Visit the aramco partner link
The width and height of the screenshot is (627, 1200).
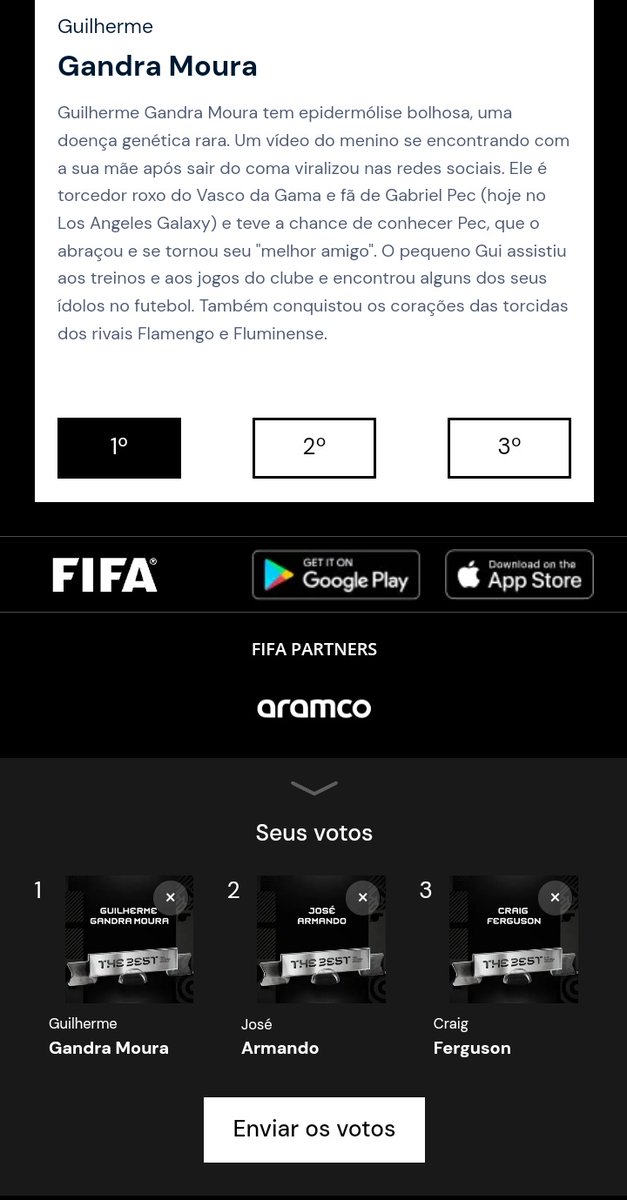pos(314,708)
